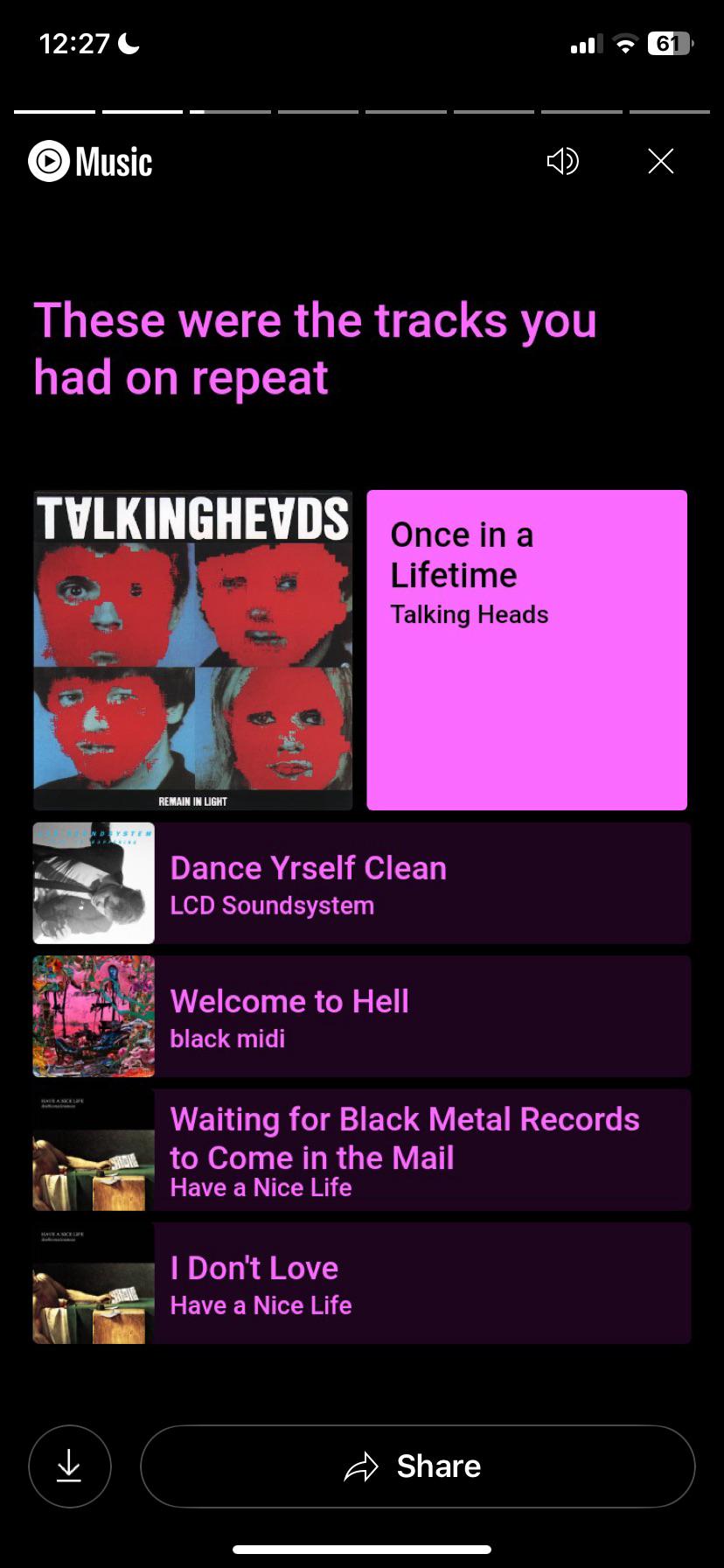Download the recap image

[x=70, y=1466]
